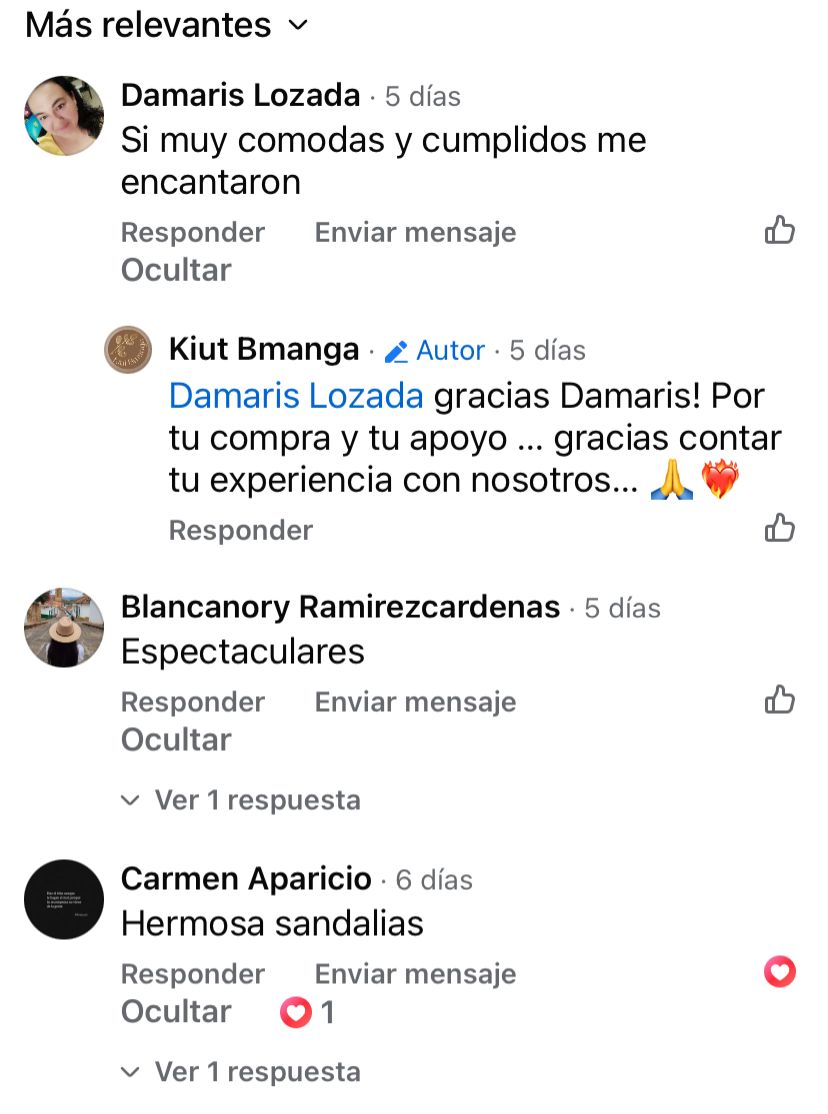828x1114 pixels.
Task: Like Damaris Lozada's comment
Action: tap(779, 232)
